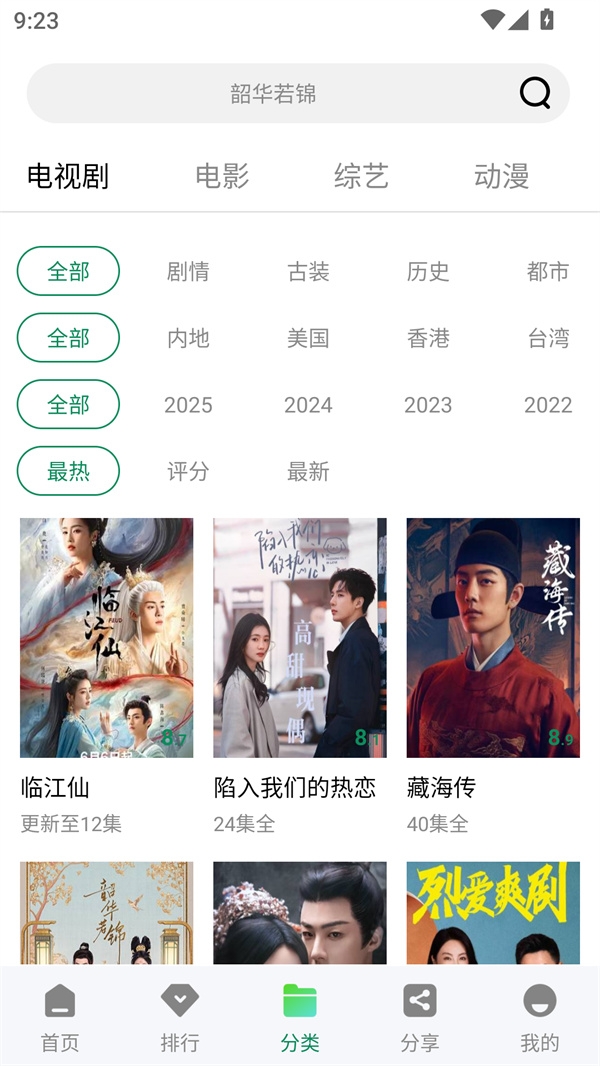Image resolution: width=600 pixels, height=1066 pixels.
Task: Open the drama 临江仙
Action: point(106,638)
